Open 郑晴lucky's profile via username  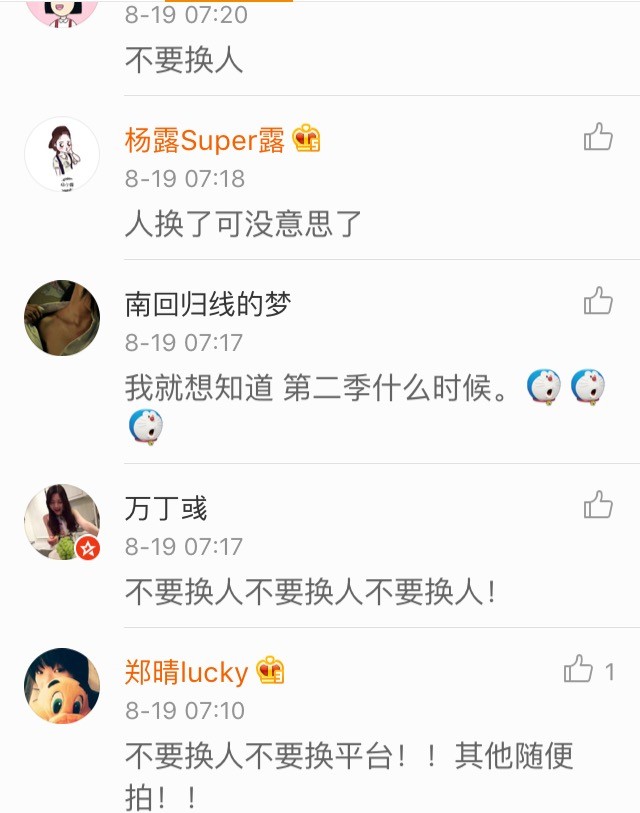click(186, 672)
